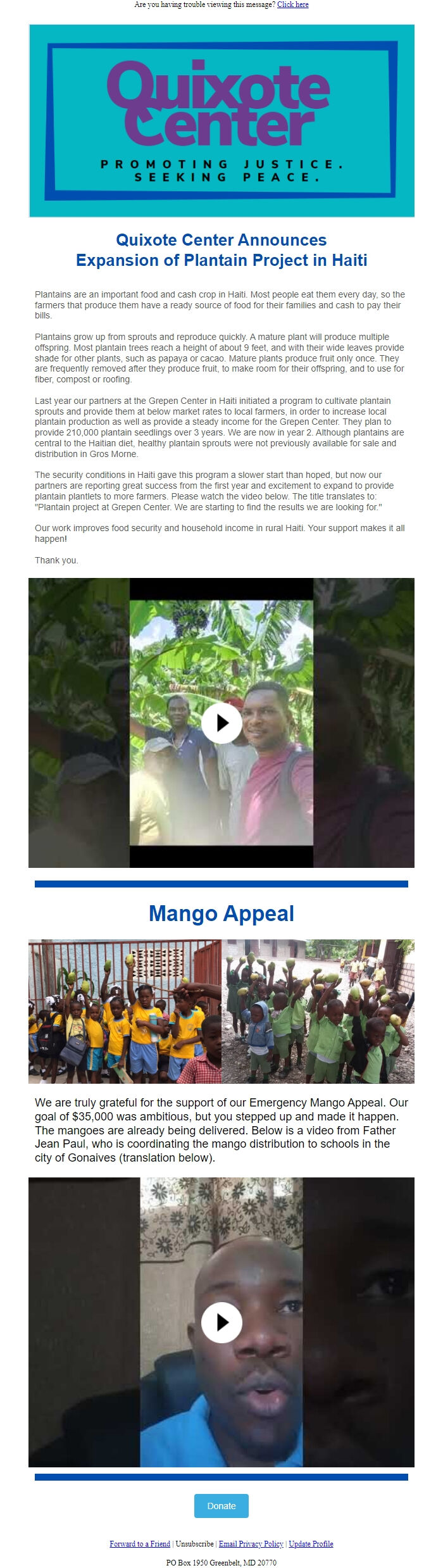Open the Email Privacy Policy link
Screen dimensions: 443x1568
[251, 1543]
